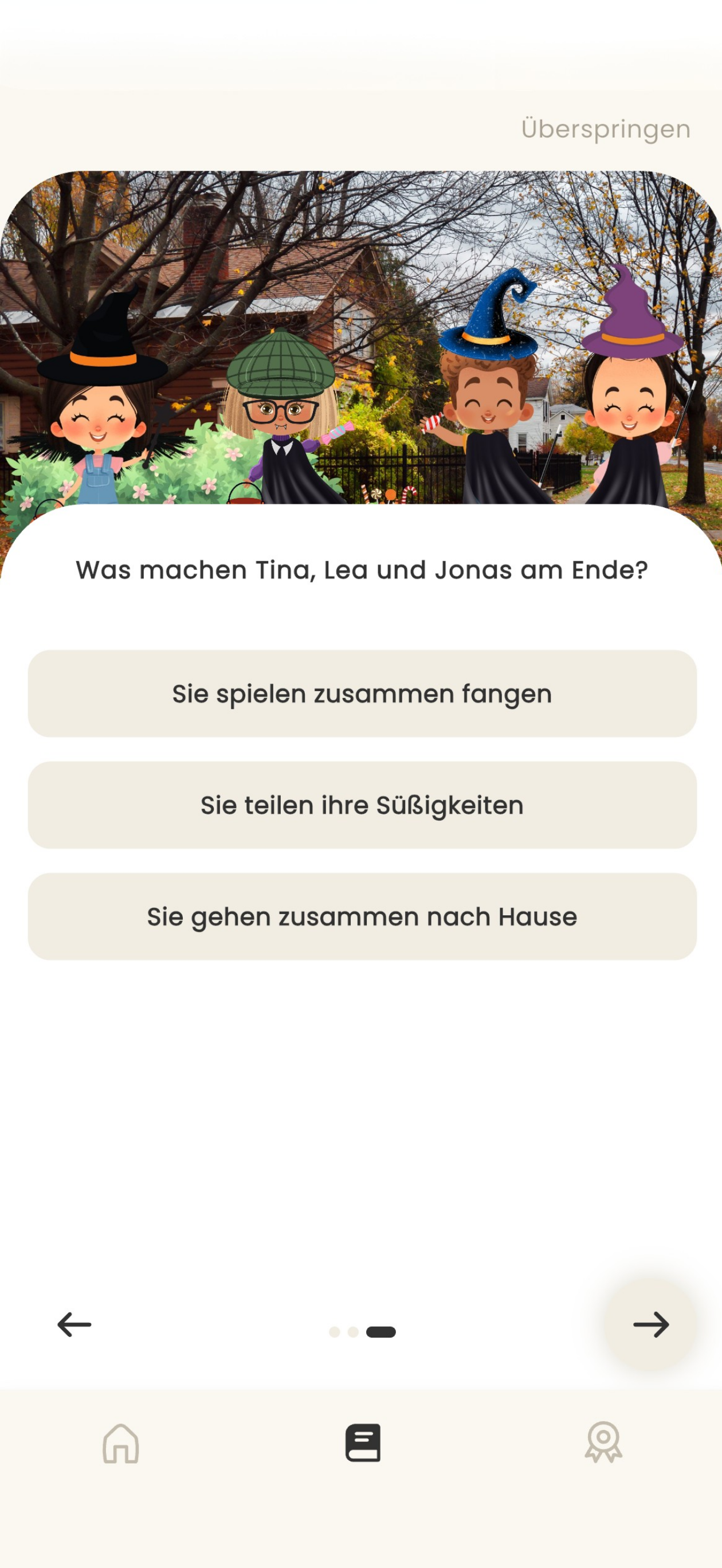
Task: Switch to the book stories tab
Action: pos(363,1442)
